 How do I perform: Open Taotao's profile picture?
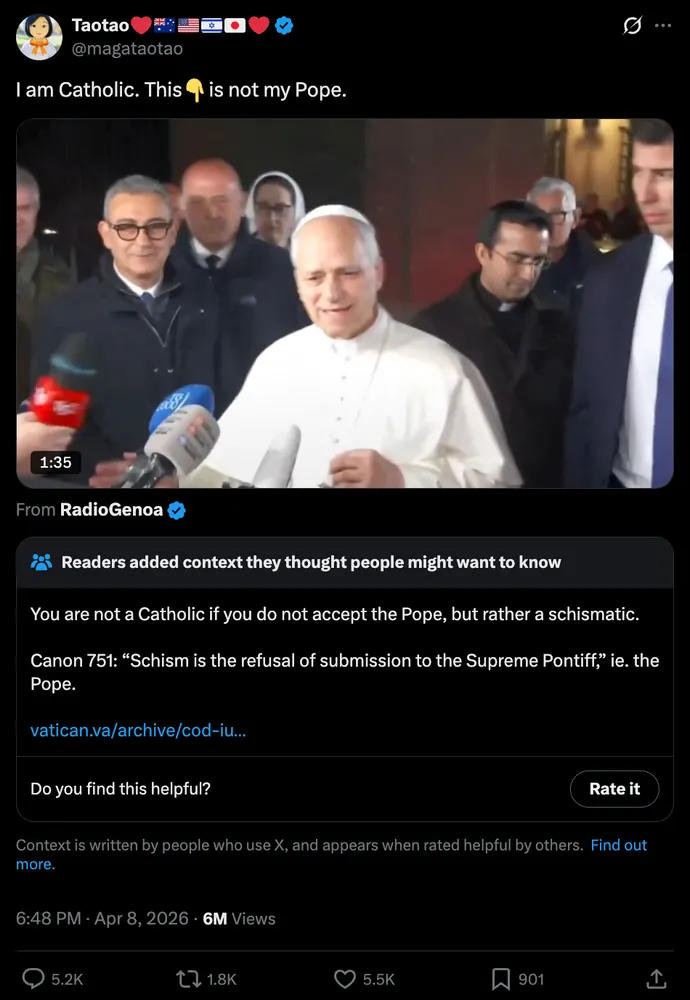point(39,36)
